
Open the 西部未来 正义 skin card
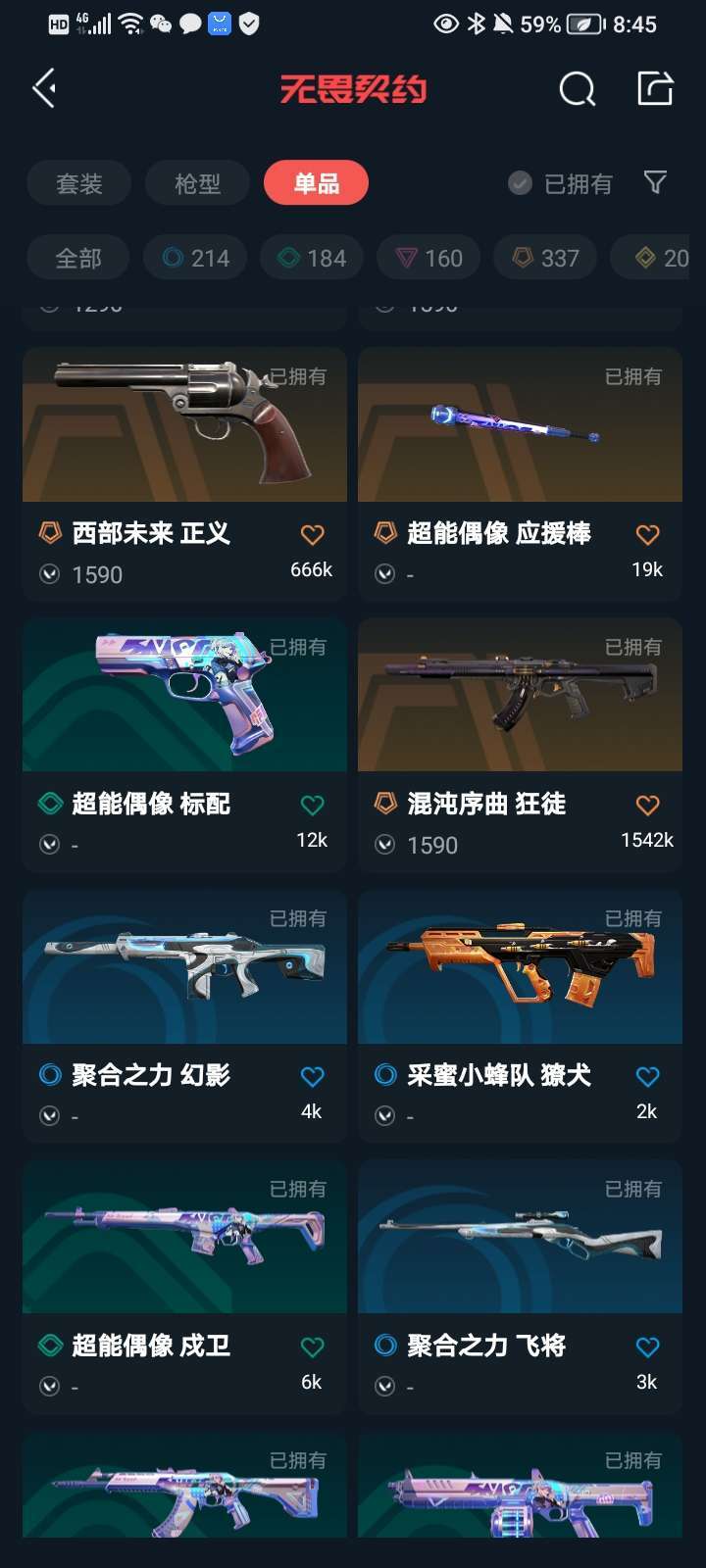point(184,473)
